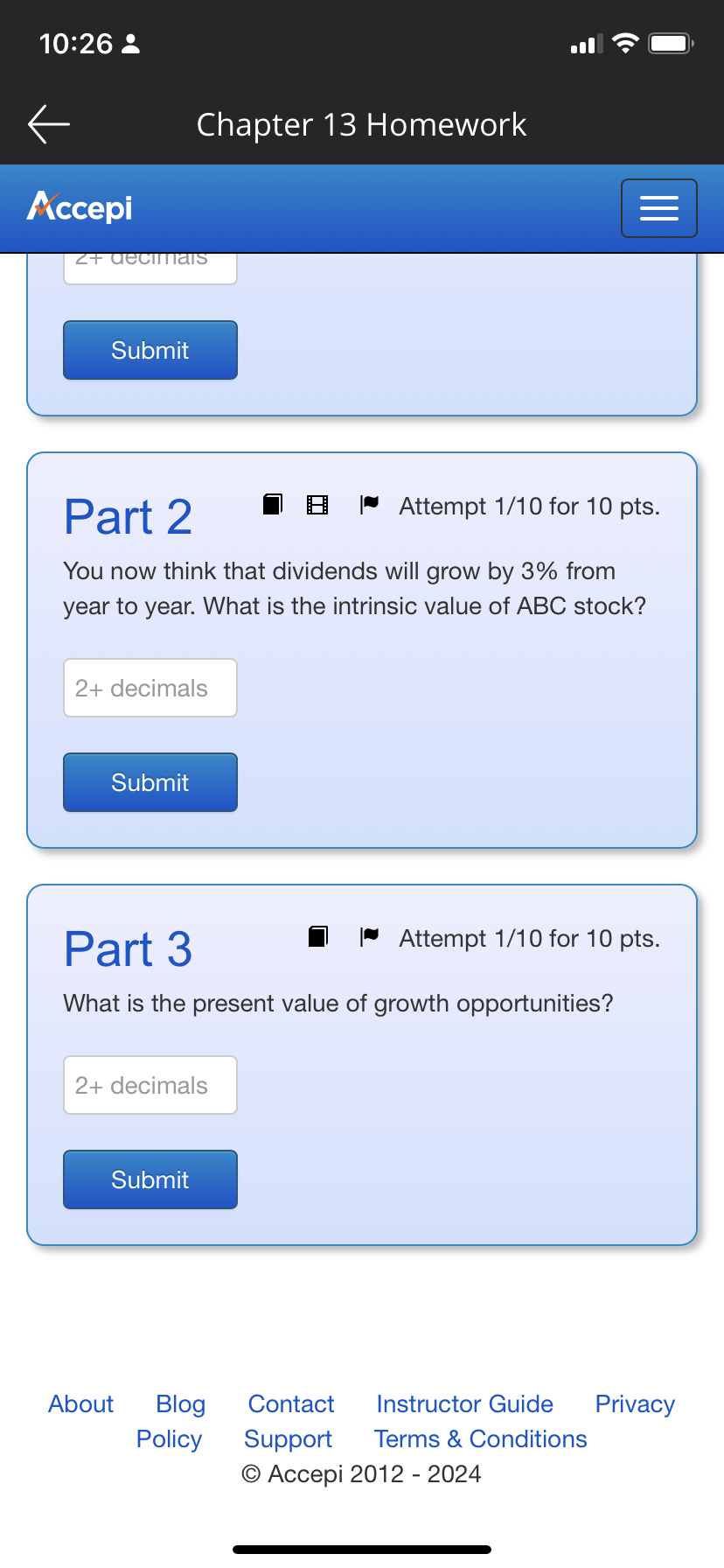Tap the Accepi logo to go home
Viewport: 724px width, 1568px height.
pos(80,207)
